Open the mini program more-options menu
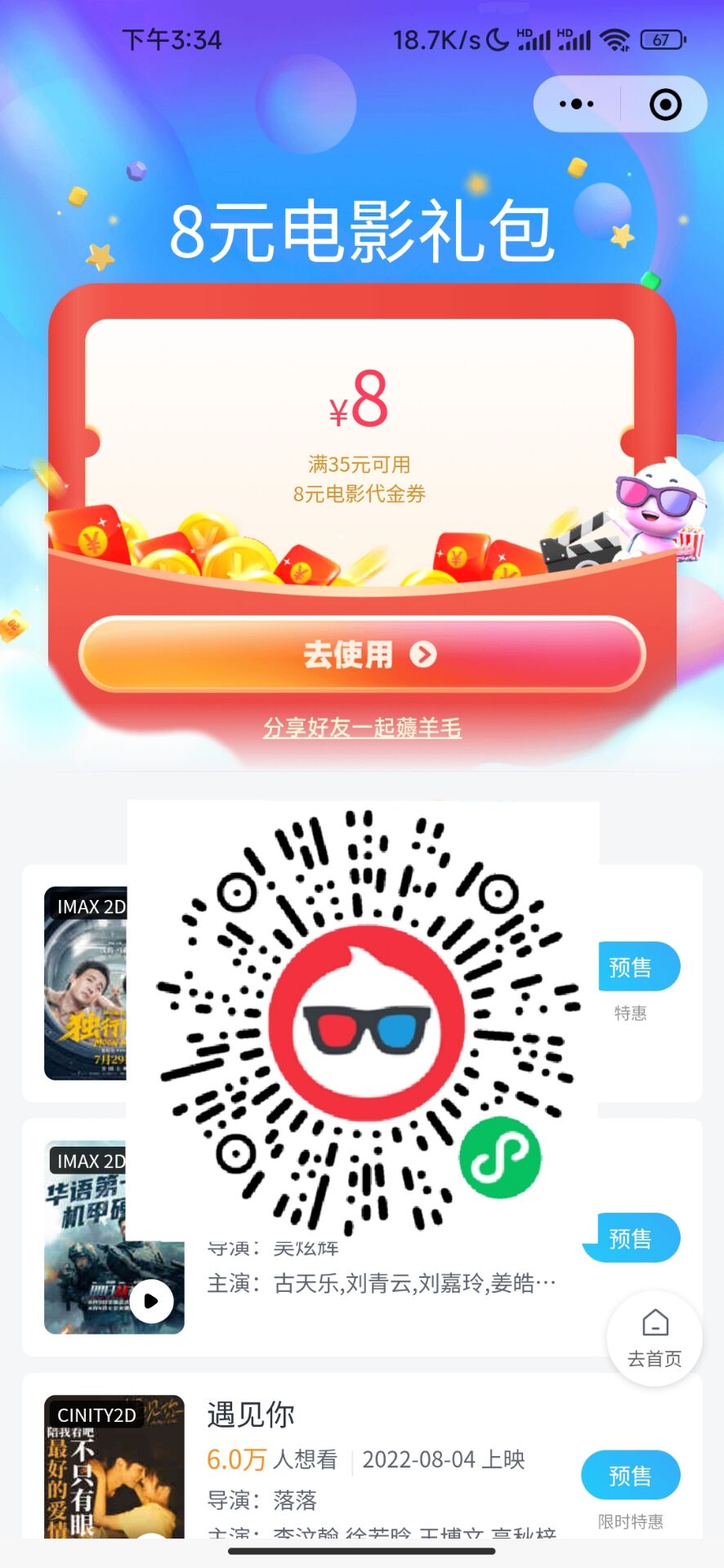The height and width of the screenshot is (1568, 724). (x=577, y=105)
